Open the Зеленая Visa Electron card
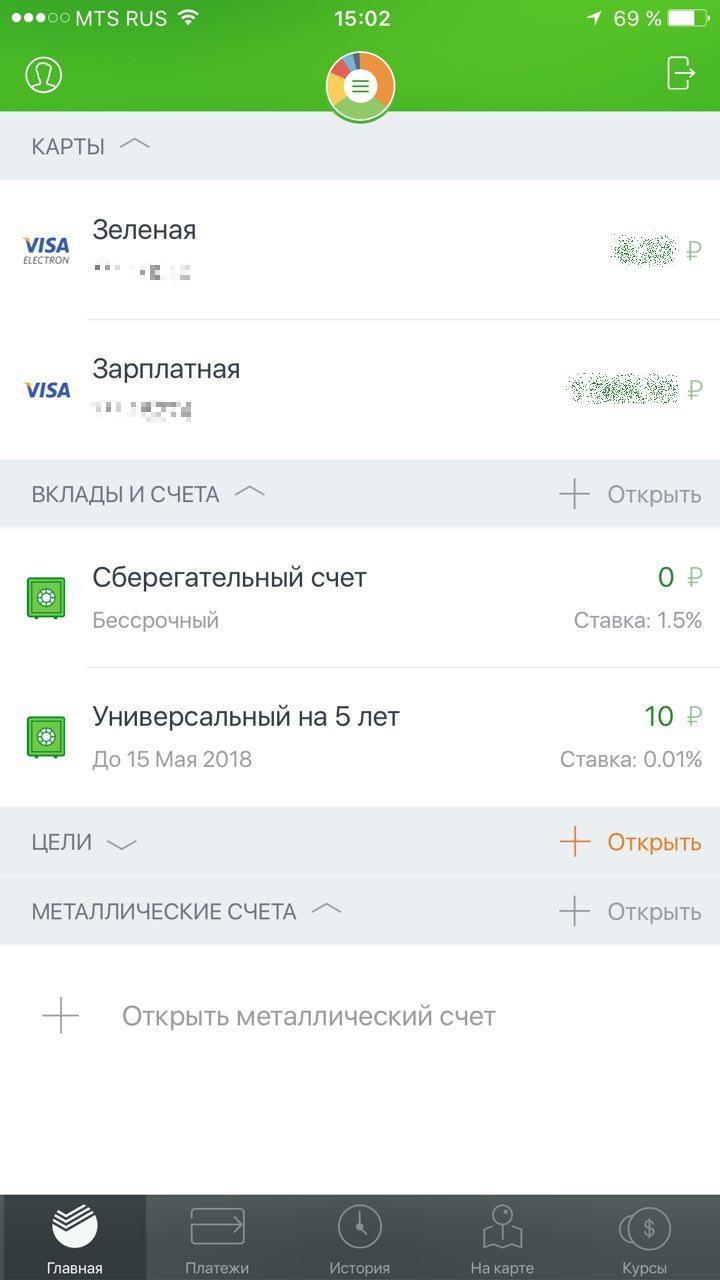The width and height of the screenshot is (720, 1280). [360, 250]
